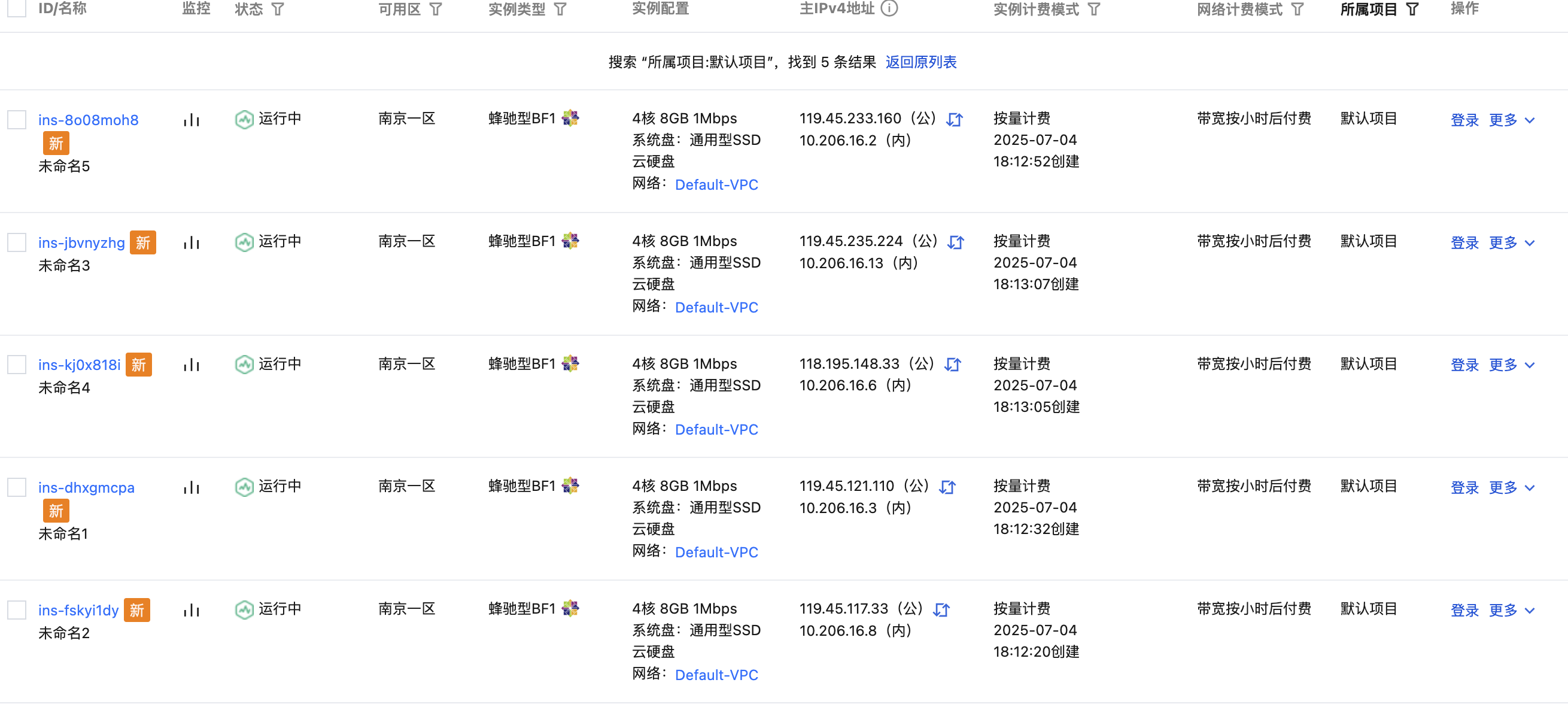
Task: Log in to instance ins-dhxgmcpa
Action: (1464, 488)
